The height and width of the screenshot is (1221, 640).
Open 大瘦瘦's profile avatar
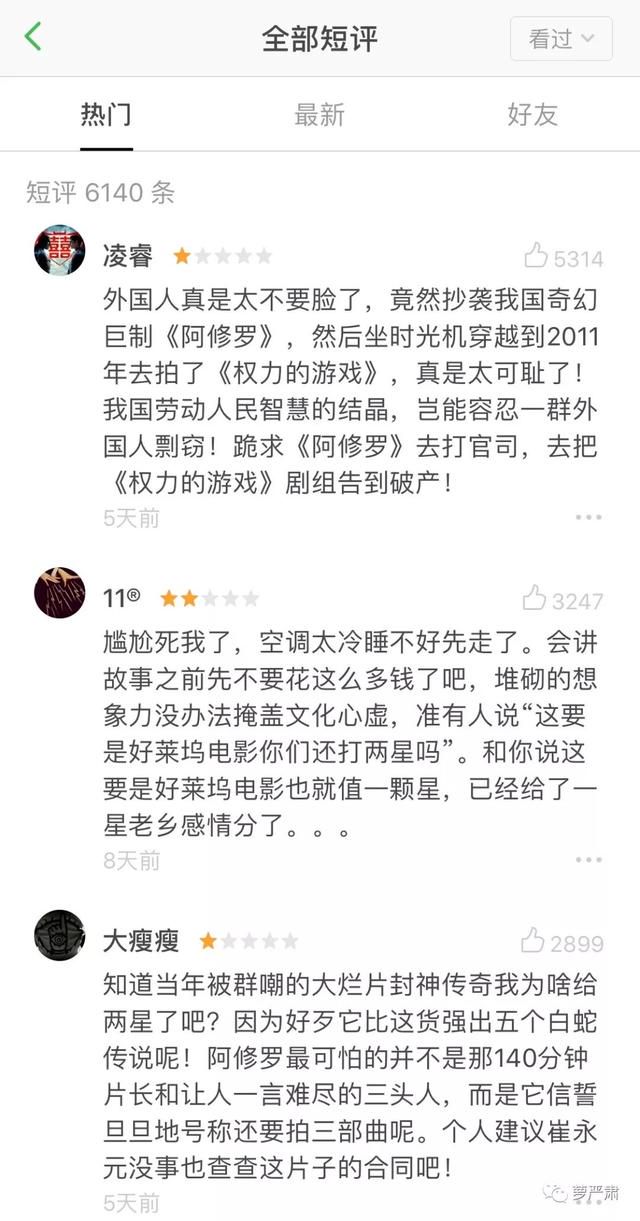pos(59,935)
